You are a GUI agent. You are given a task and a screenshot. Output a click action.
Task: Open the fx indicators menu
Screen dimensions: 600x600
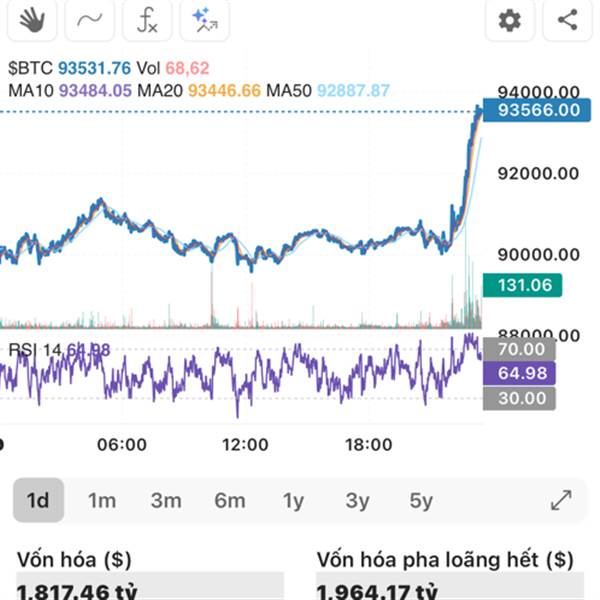point(147,20)
